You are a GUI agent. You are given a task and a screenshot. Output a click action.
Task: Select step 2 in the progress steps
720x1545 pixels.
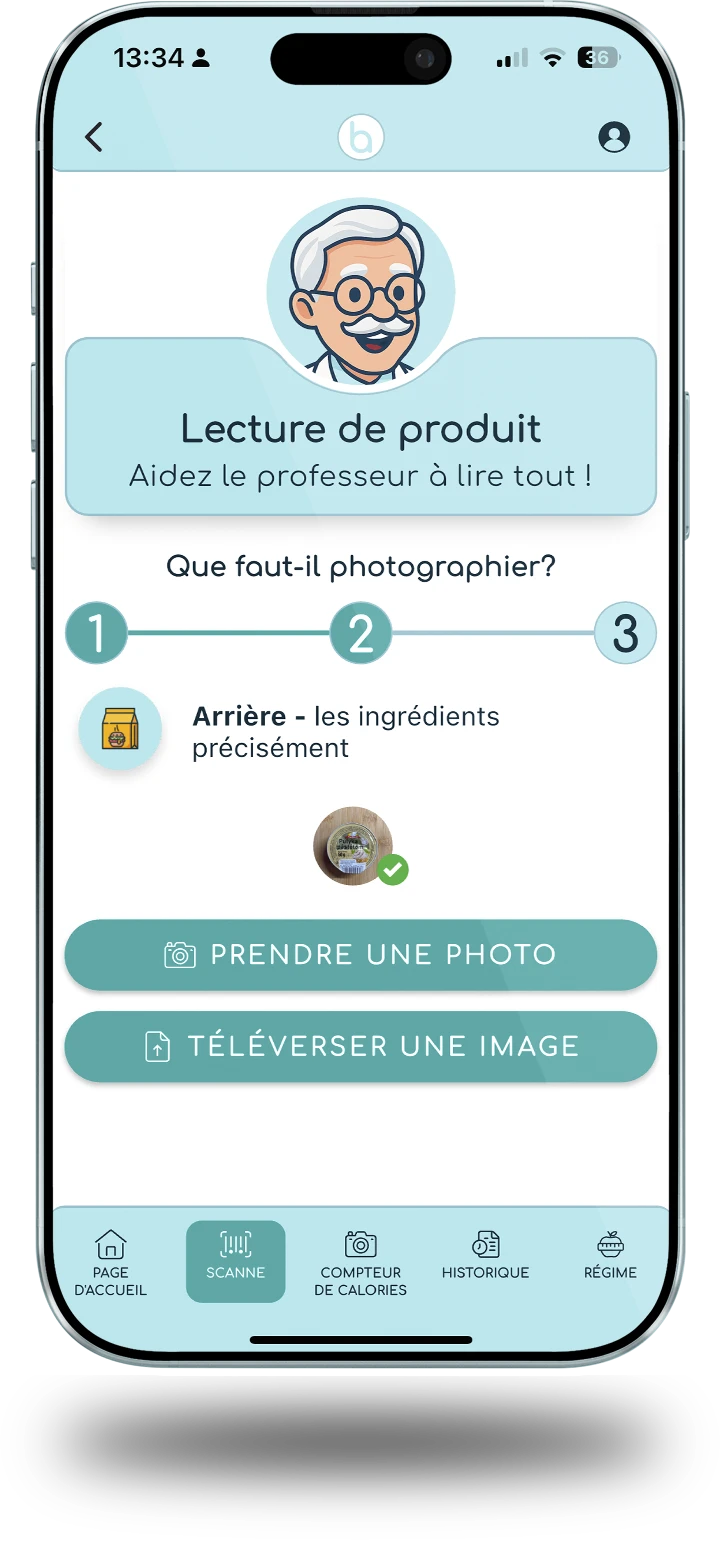click(361, 633)
